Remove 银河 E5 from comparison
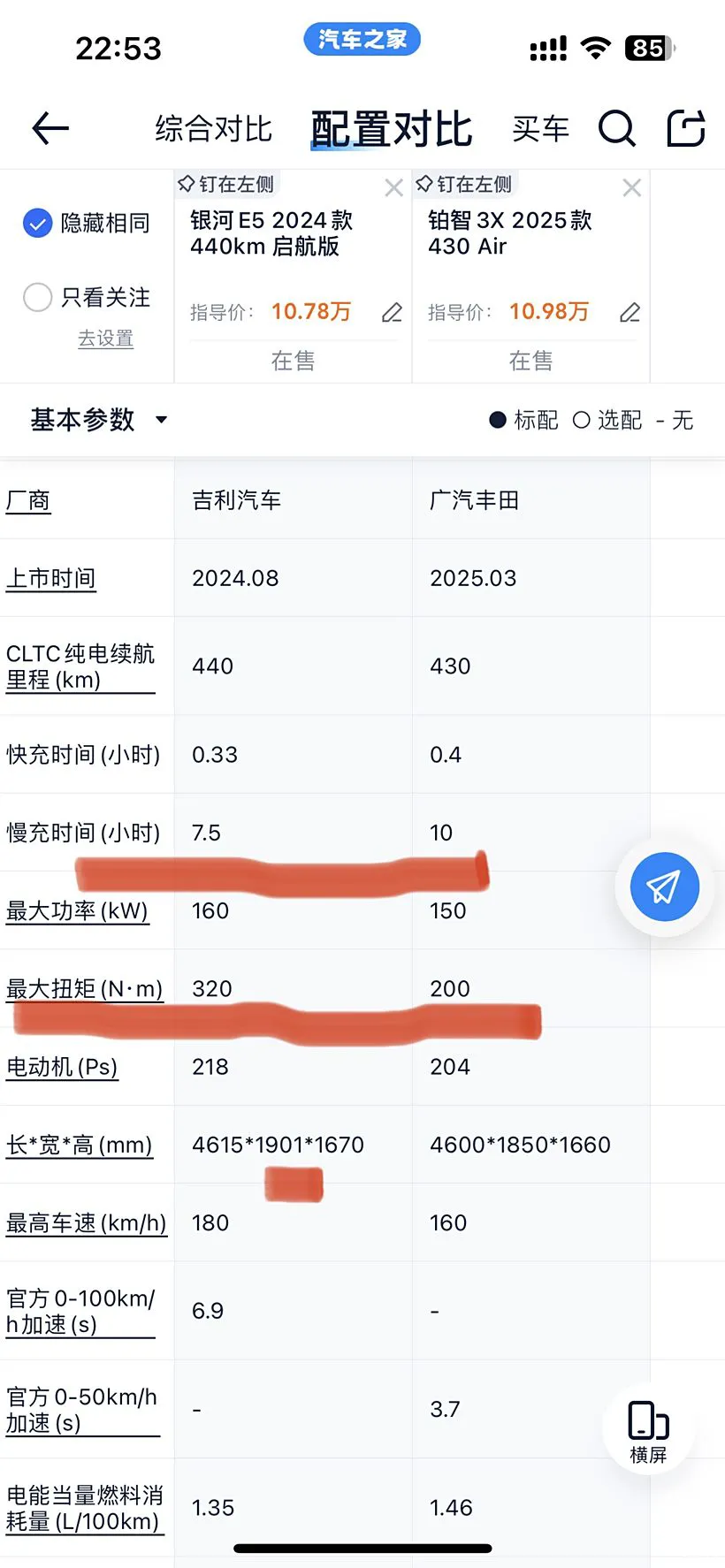 coord(394,187)
